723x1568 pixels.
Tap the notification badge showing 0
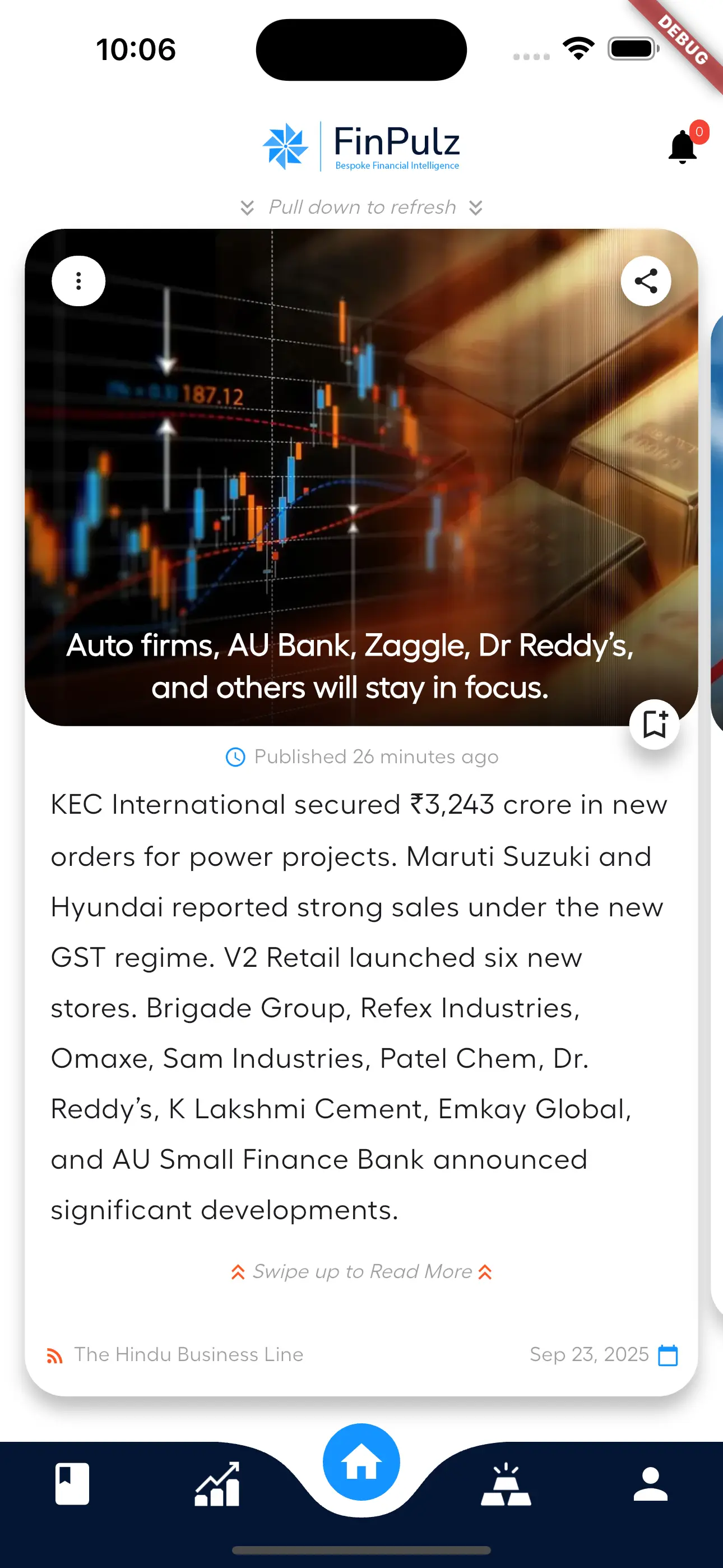[x=699, y=133]
